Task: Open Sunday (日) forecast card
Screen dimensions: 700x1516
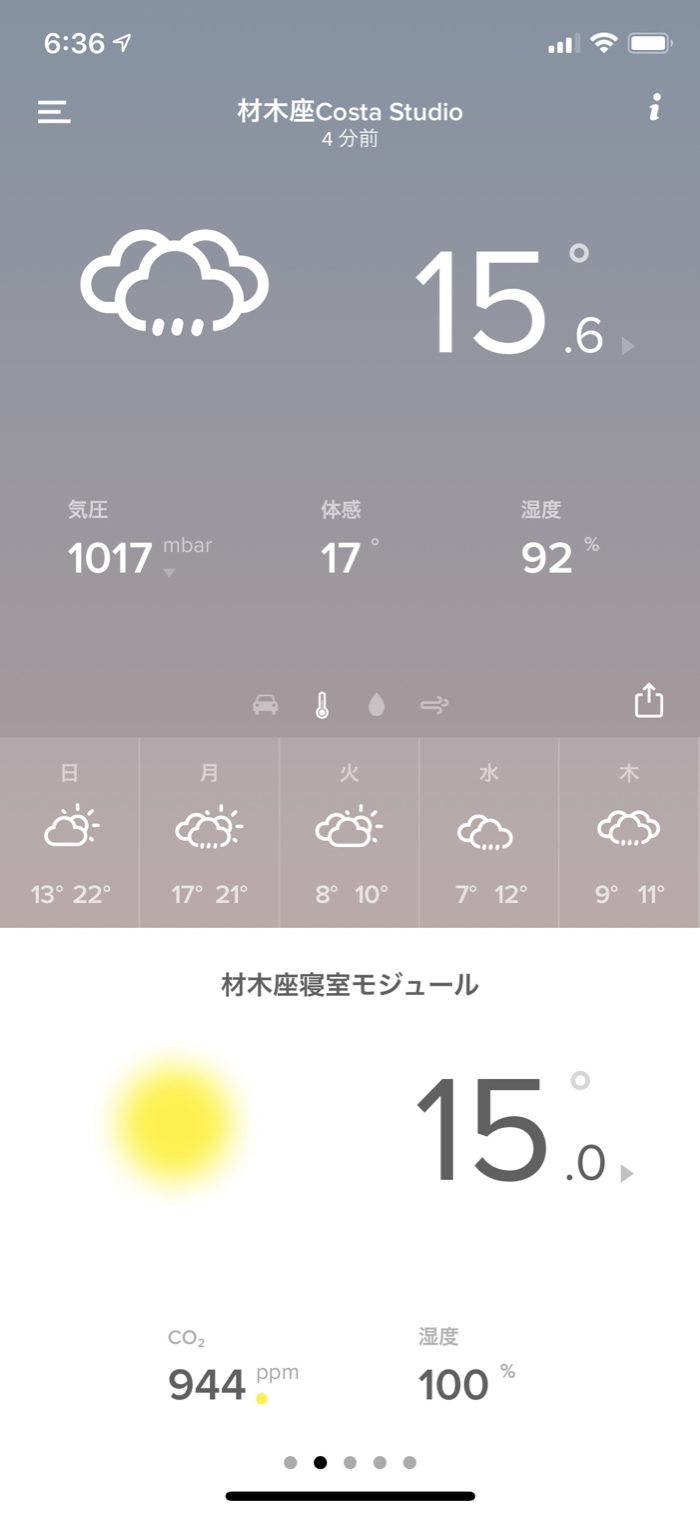Action: (x=70, y=832)
